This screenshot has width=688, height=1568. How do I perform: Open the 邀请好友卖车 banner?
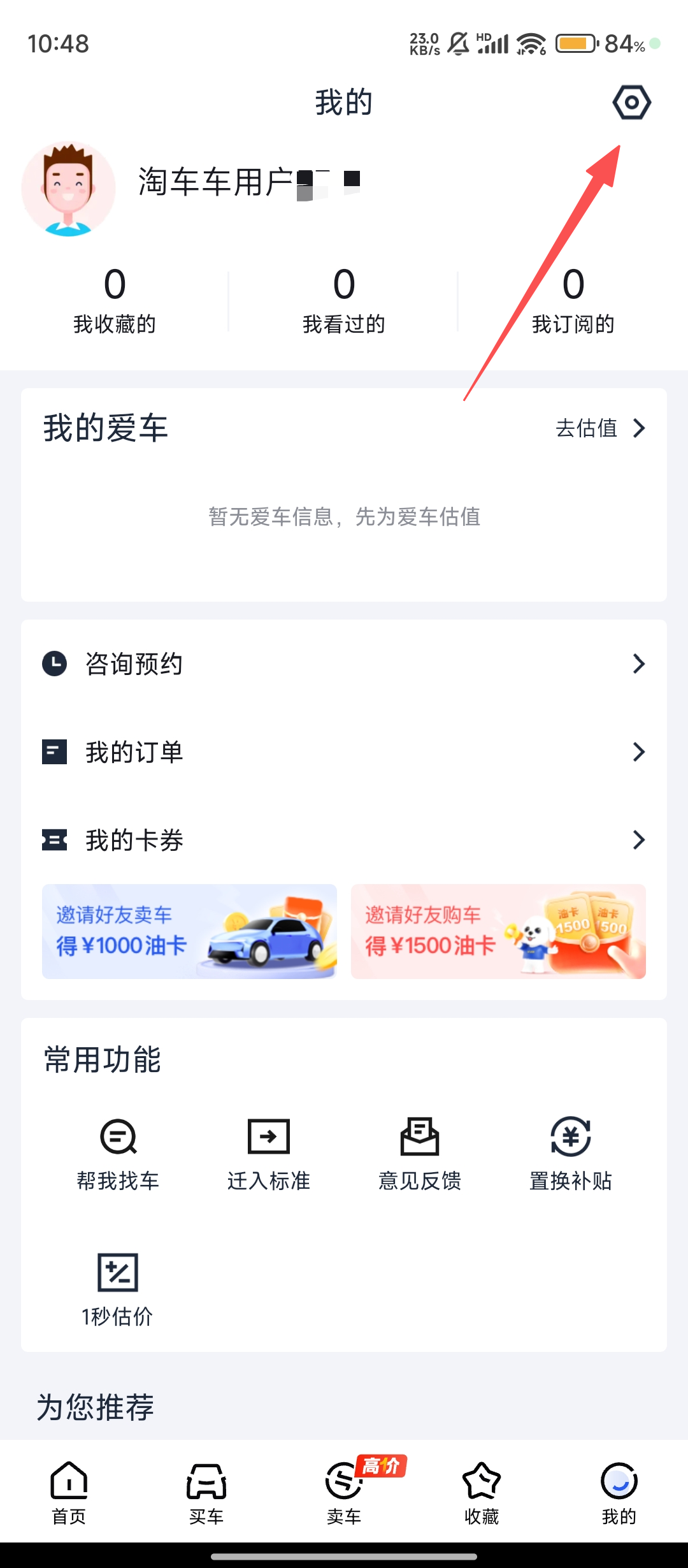coord(189,931)
